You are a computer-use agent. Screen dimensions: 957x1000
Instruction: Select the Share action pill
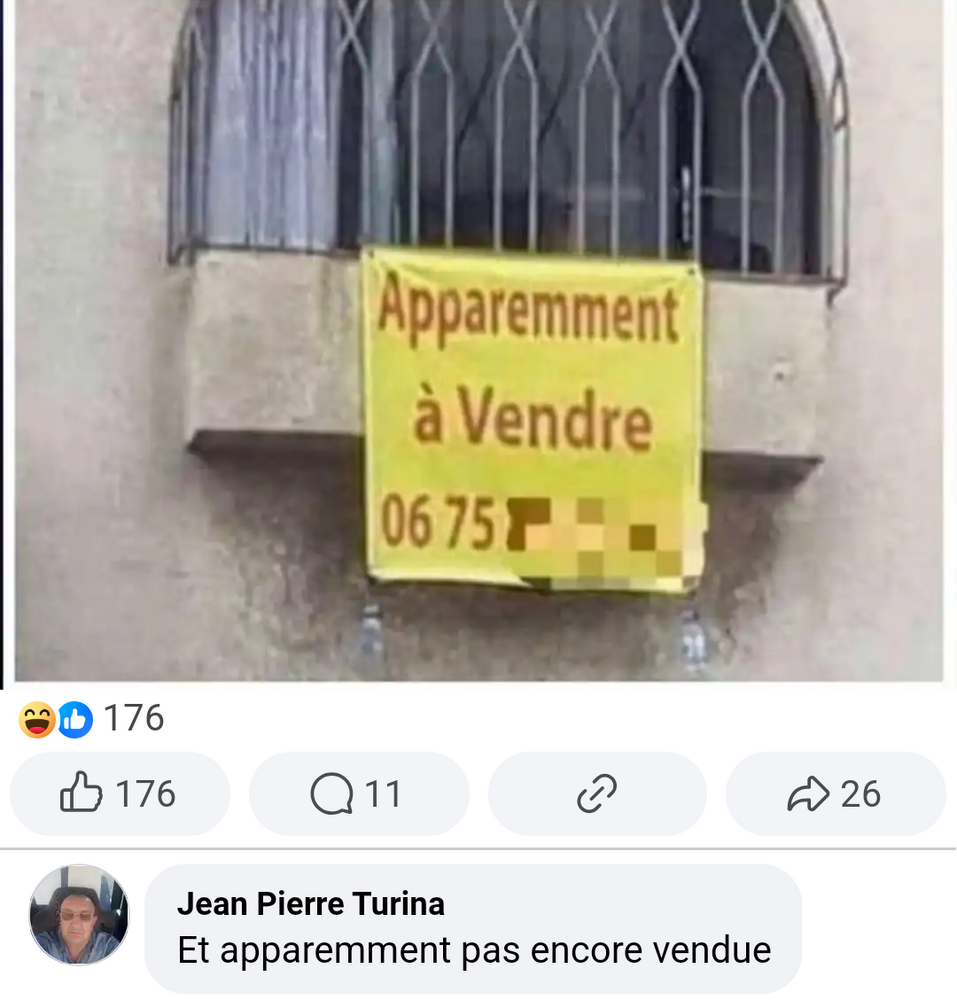(x=836, y=793)
